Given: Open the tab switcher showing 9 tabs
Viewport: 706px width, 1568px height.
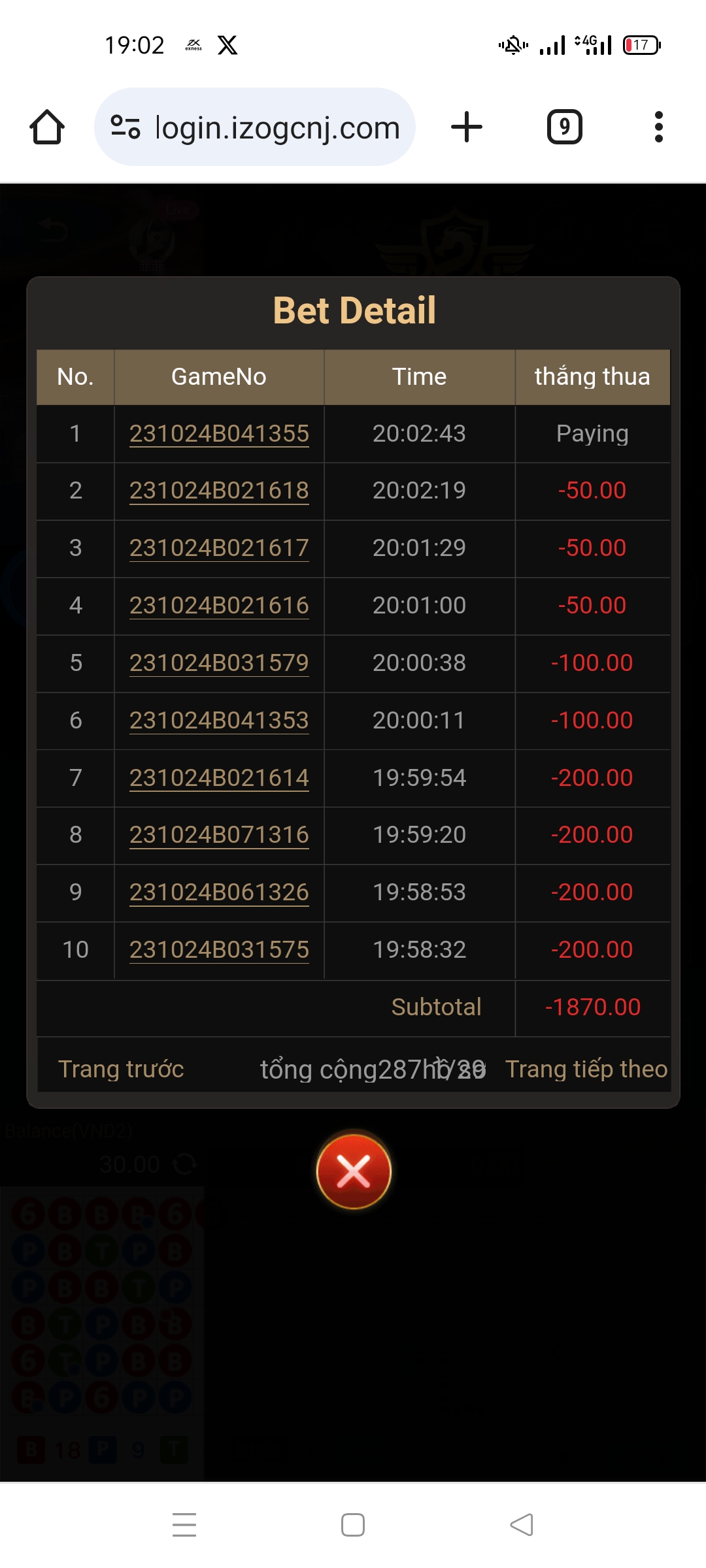Looking at the screenshot, I should pos(564,127).
